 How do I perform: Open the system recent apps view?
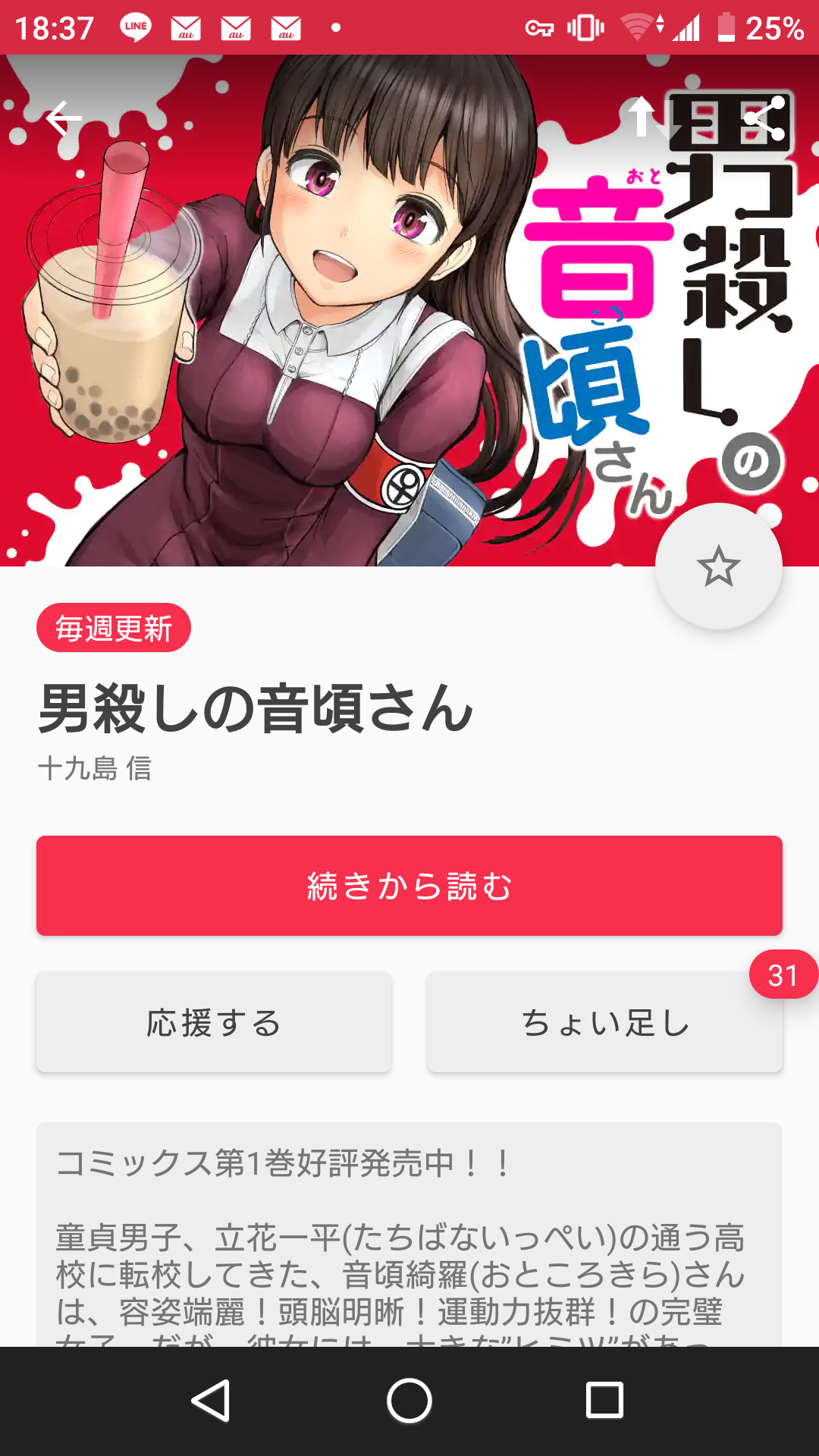604,1400
